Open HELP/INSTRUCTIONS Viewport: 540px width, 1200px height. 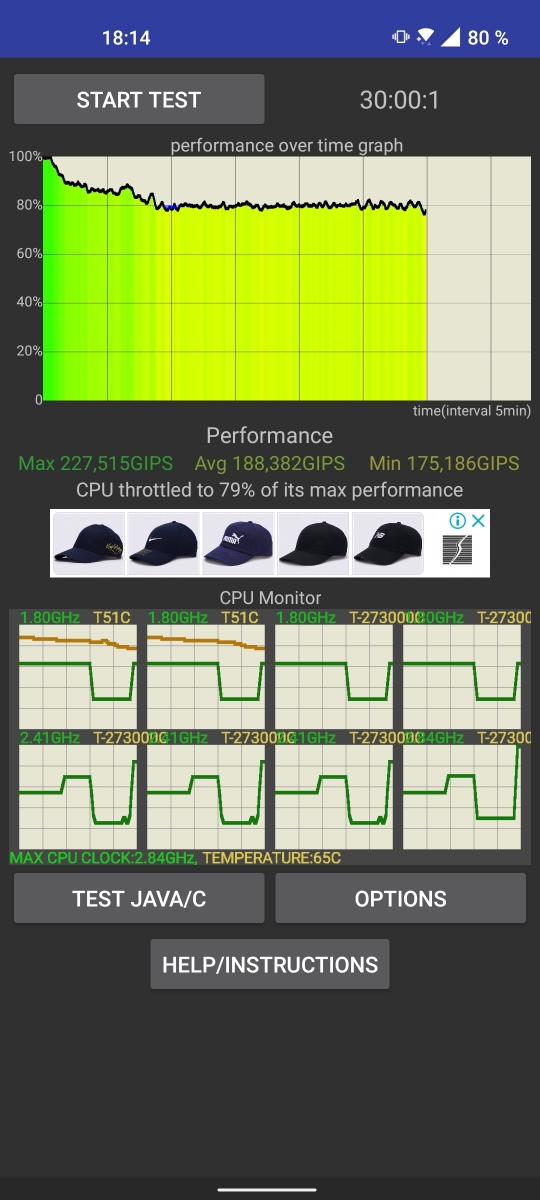(270, 964)
